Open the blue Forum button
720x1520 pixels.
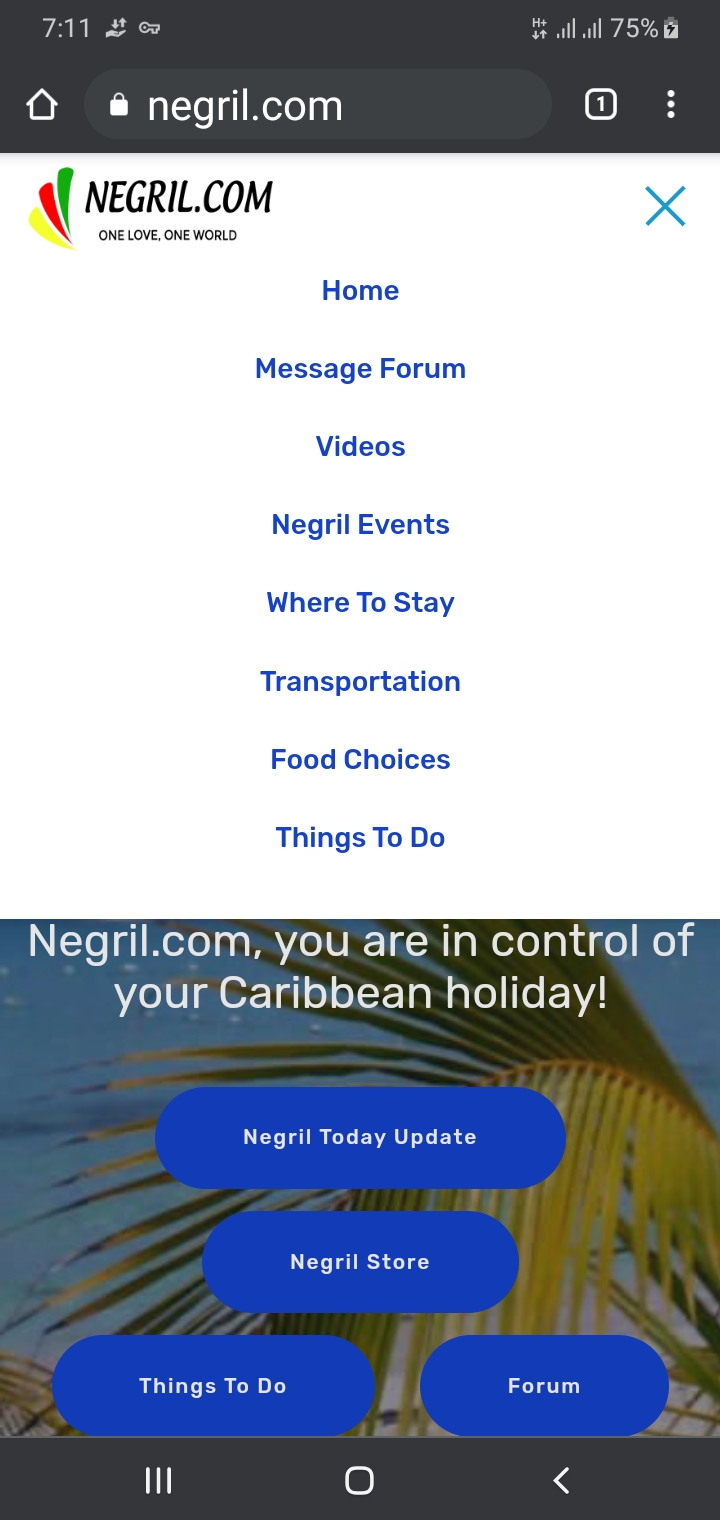point(544,1386)
